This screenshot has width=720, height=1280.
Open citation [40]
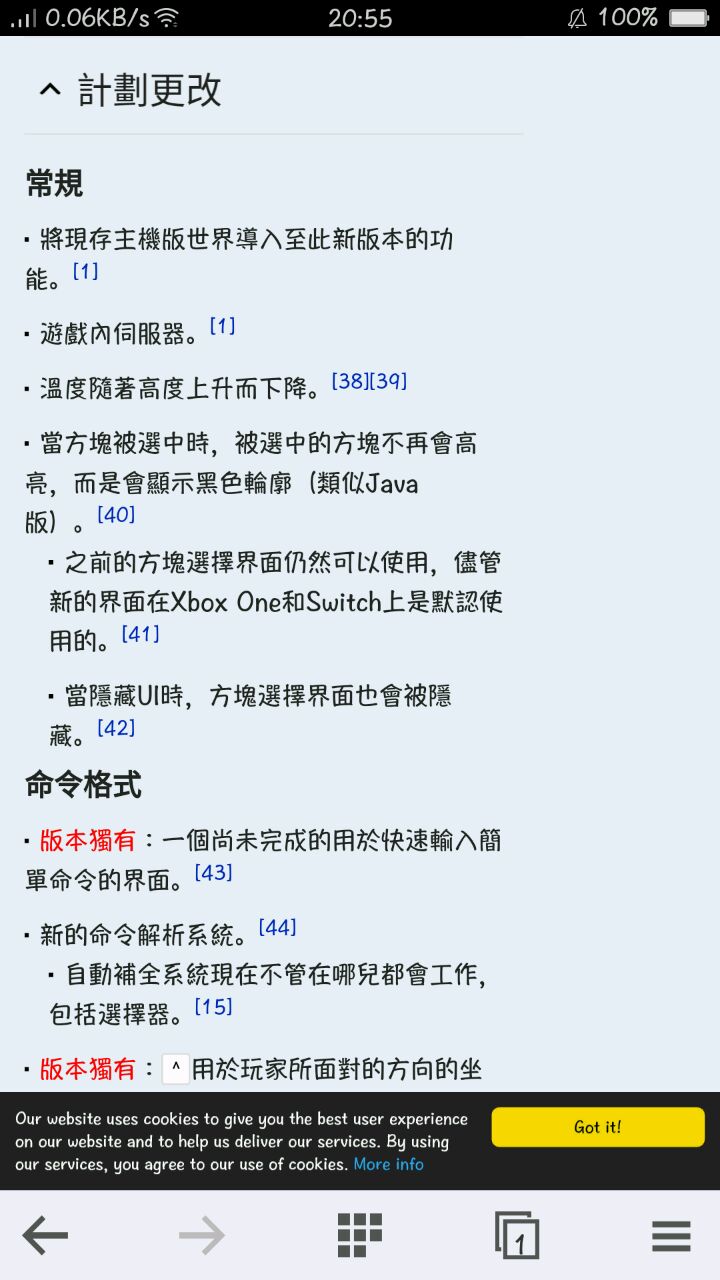(x=116, y=515)
